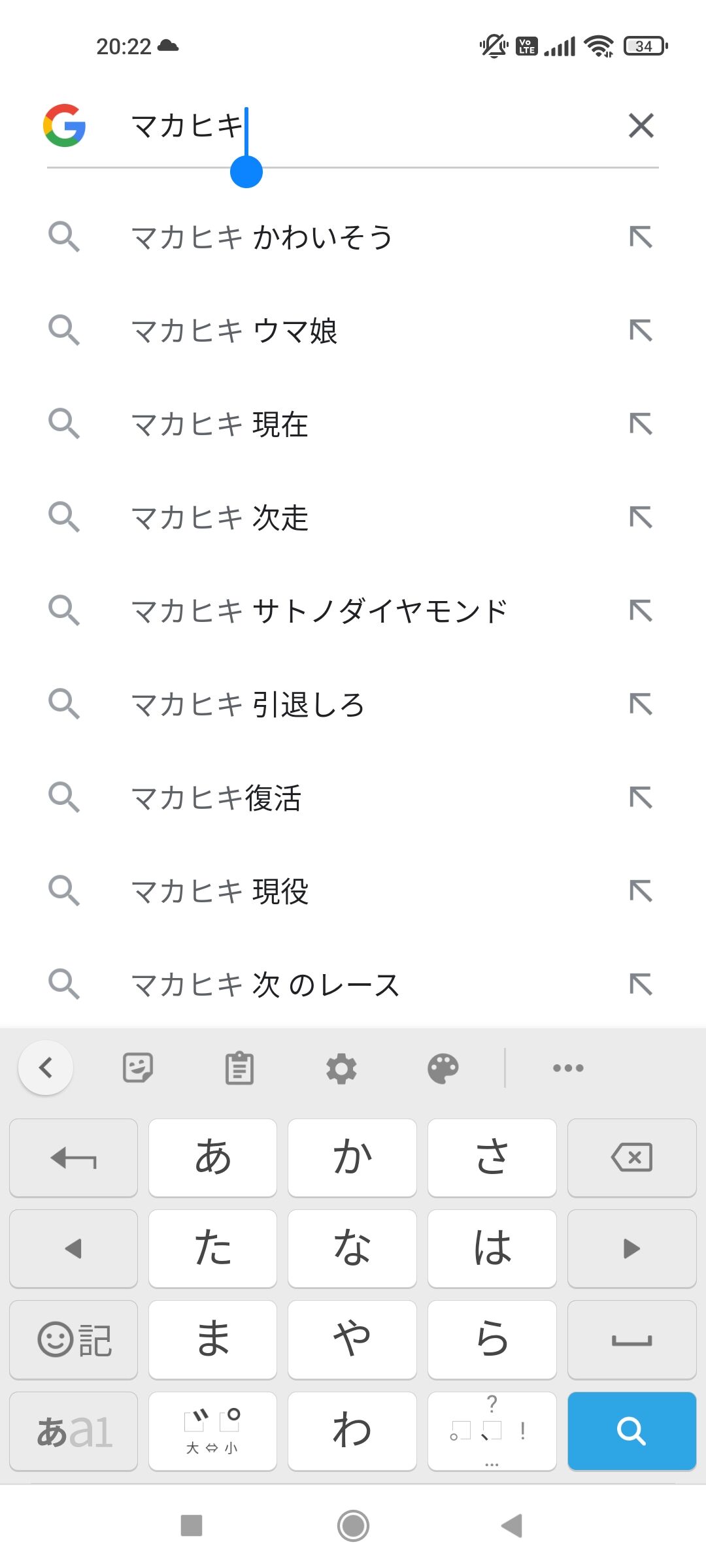Collapse the keyboard toolbar with back chevron

pos(46,1069)
